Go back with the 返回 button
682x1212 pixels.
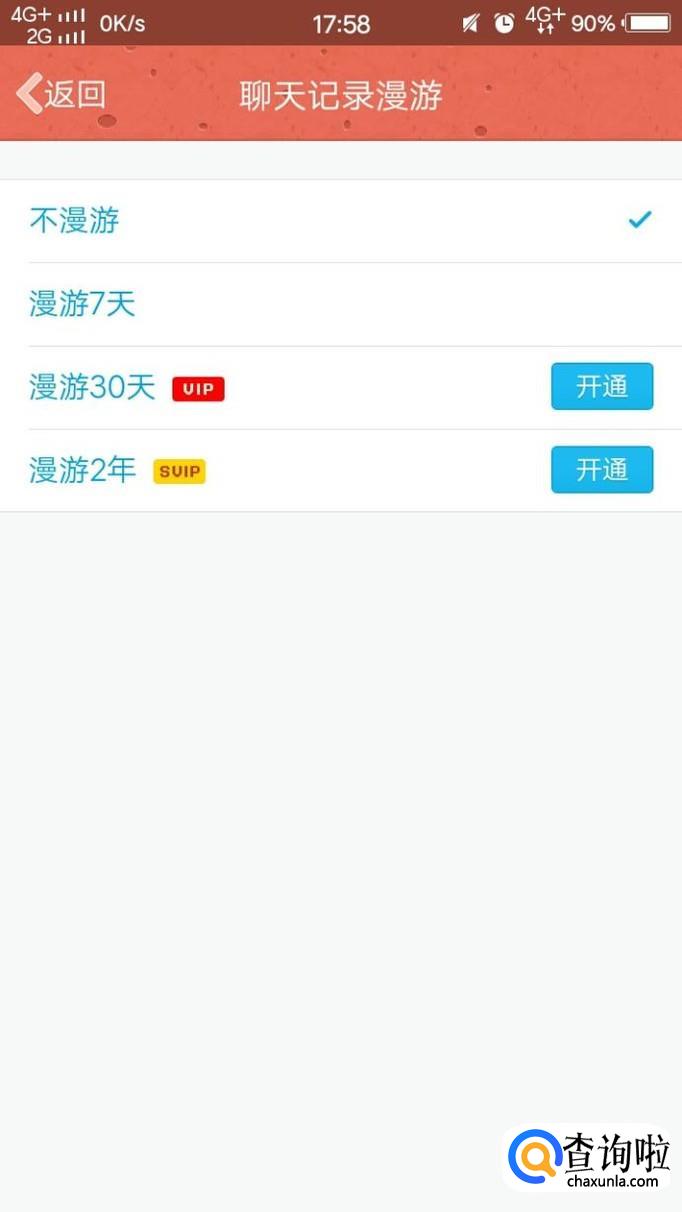coord(61,94)
